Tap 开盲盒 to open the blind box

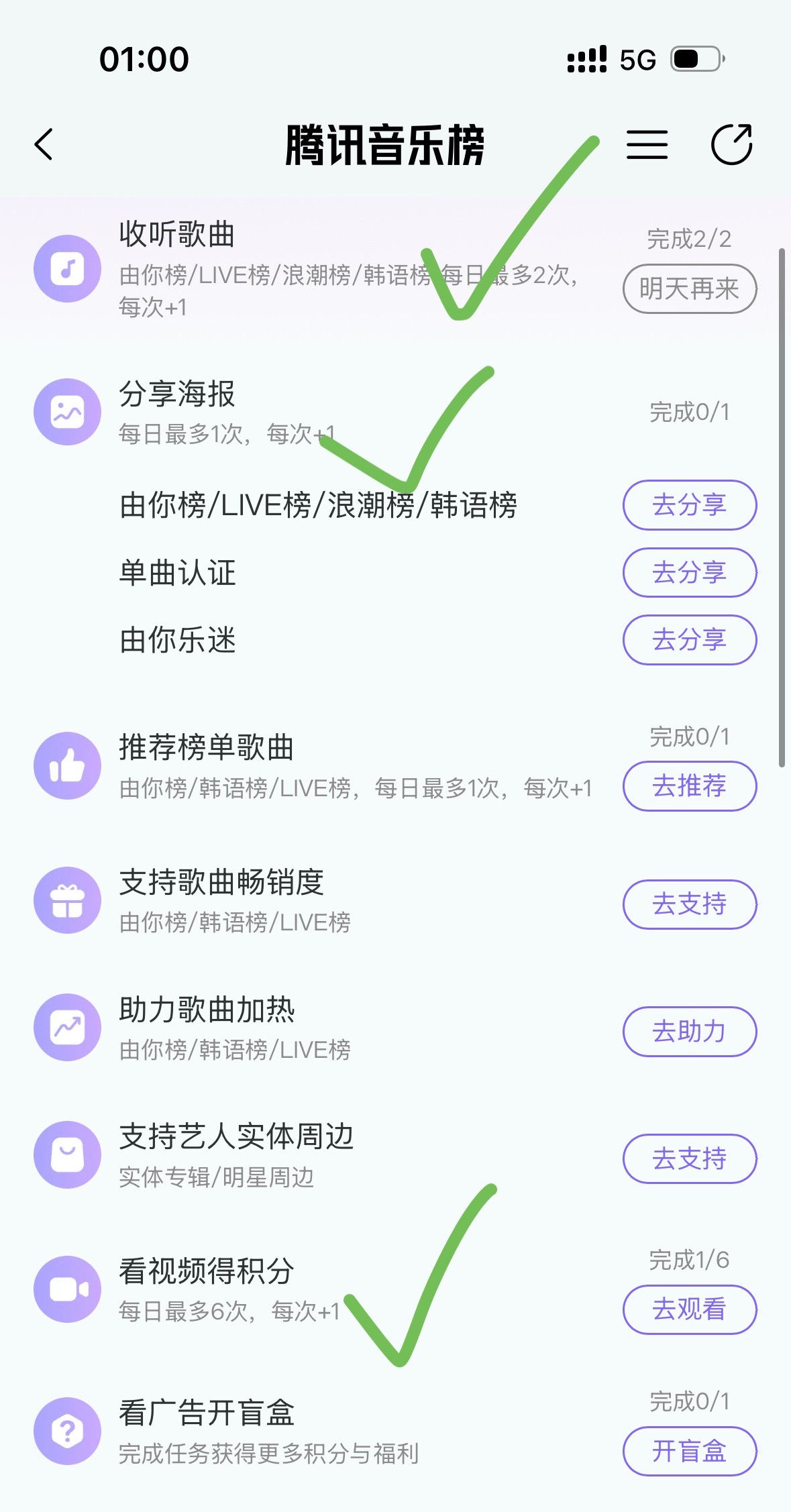690,1451
